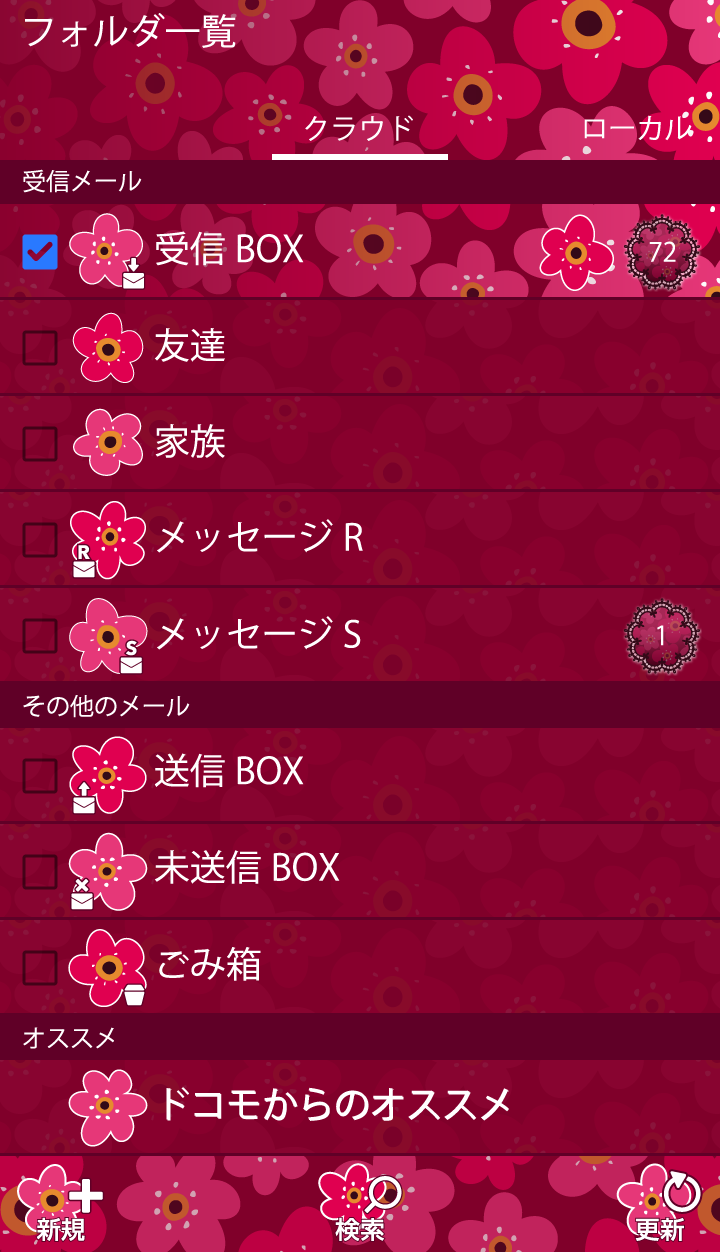Viewport: 720px width, 1252px height.
Task: Check the 家族 folder checkbox
Action: click(40, 443)
